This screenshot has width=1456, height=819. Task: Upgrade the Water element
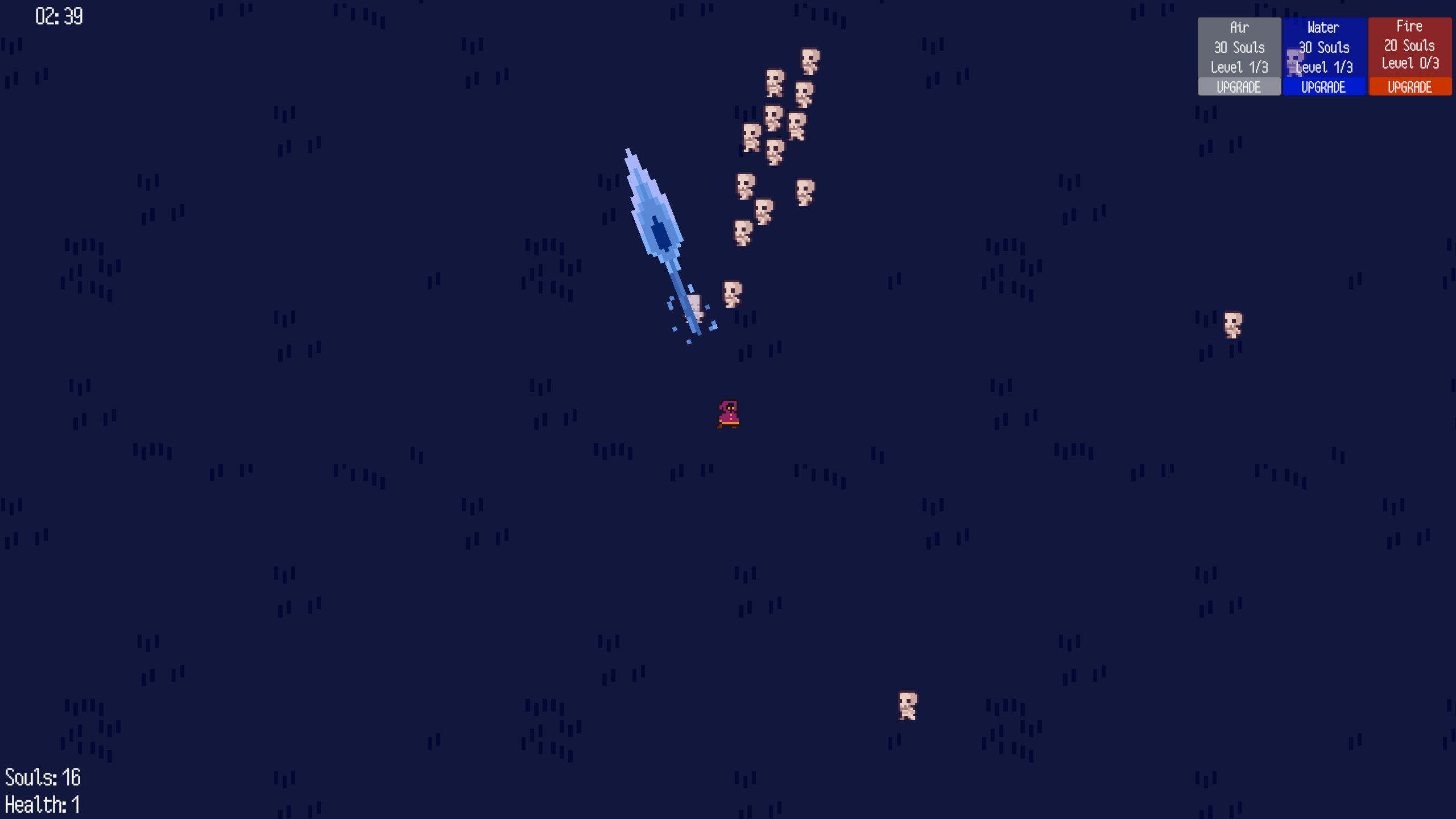click(1323, 87)
